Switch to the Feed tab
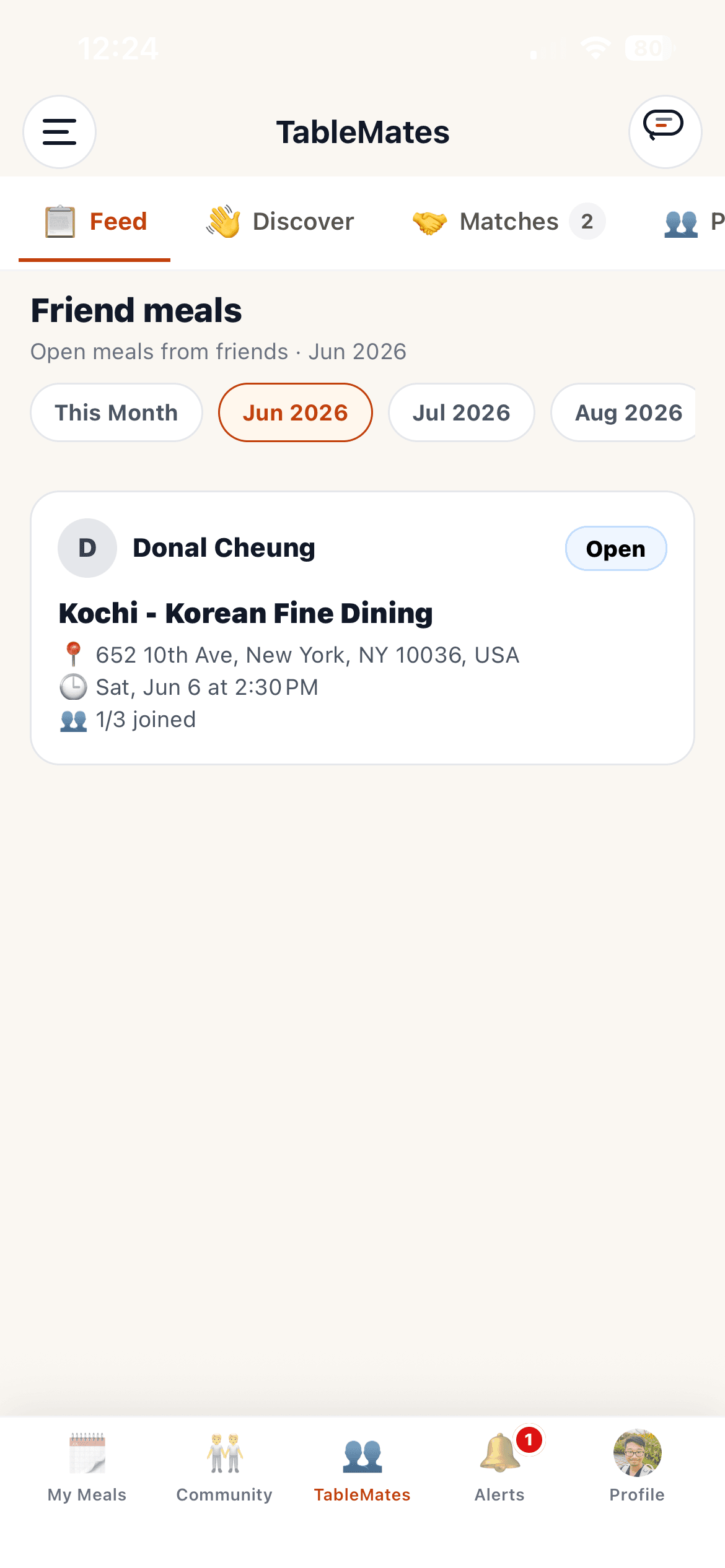Image resolution: width=725 pixels, height=1568 pixels. click(x=95, y=222)
